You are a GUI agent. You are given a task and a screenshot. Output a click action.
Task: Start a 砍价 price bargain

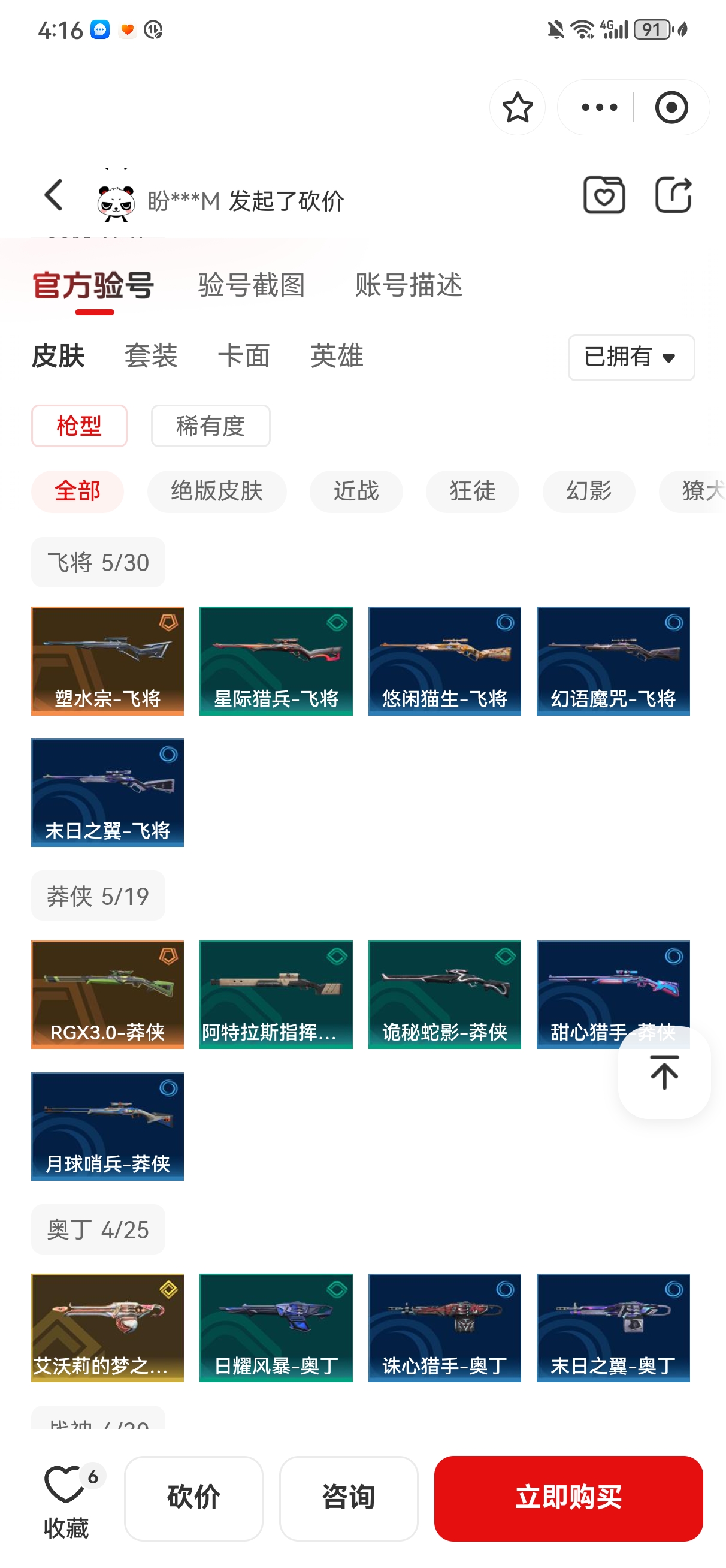(193, 1497)
